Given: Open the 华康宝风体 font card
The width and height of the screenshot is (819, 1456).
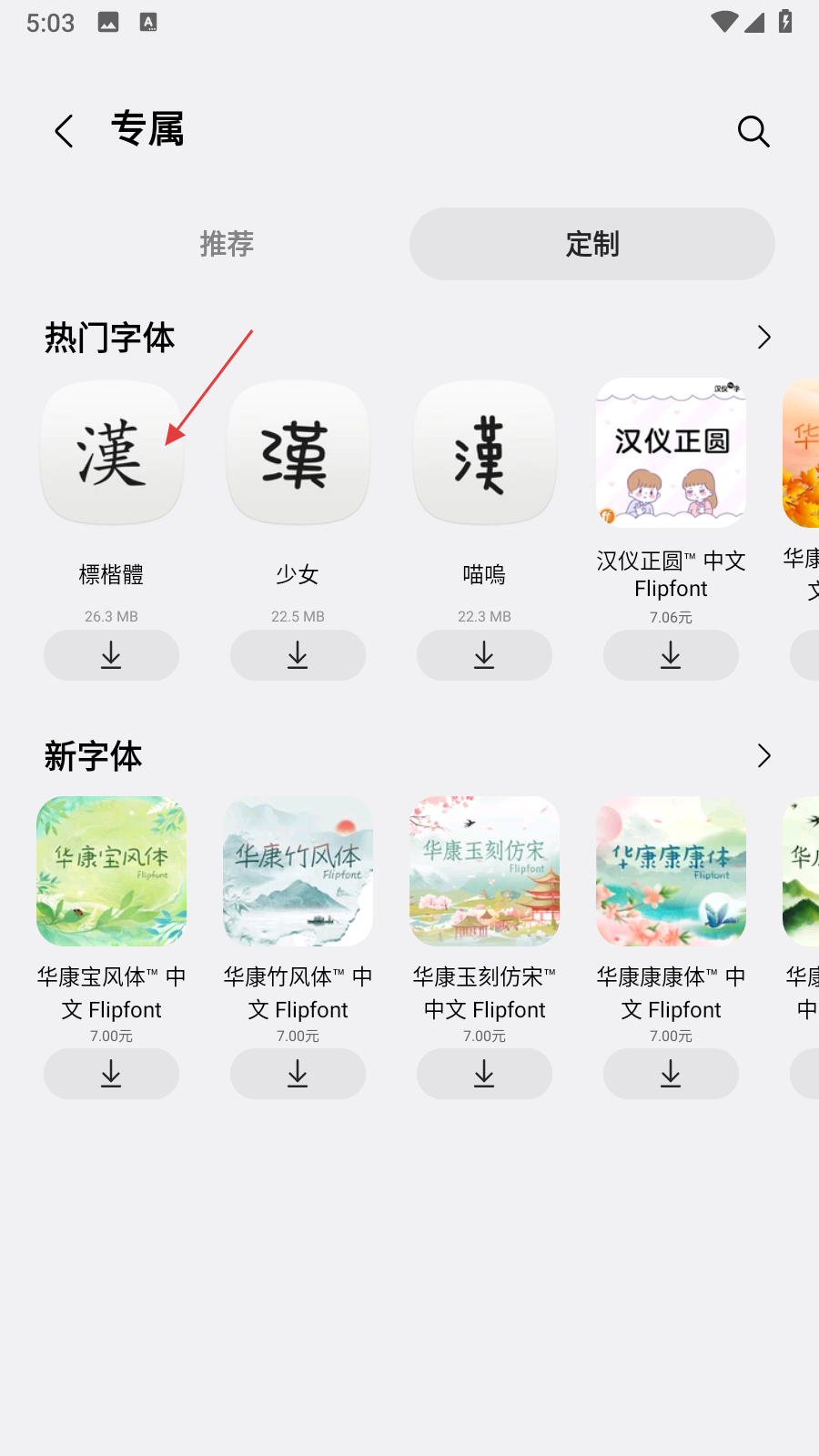Looking at the screenshot, I should click(x=111, y=871).
